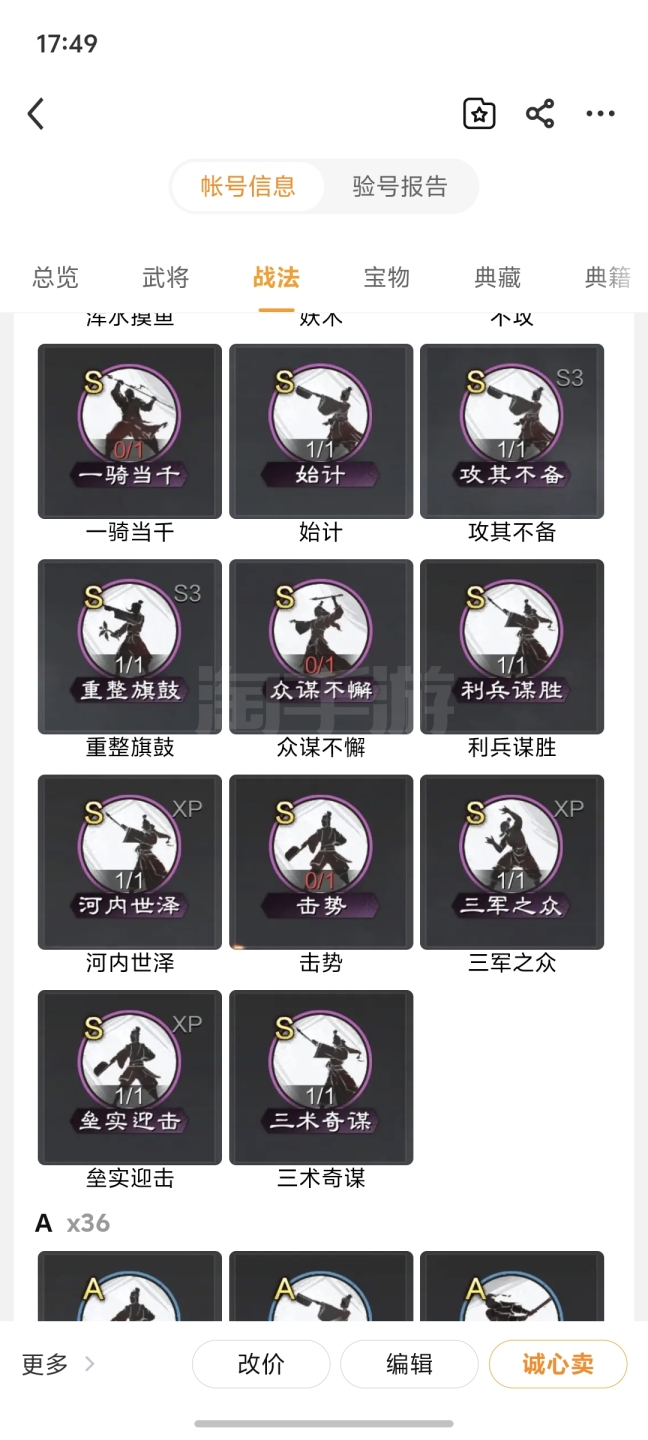Open the three-dot overflow menu
The width and height of the screenshot is (648, 1440).
pos(600,114)
